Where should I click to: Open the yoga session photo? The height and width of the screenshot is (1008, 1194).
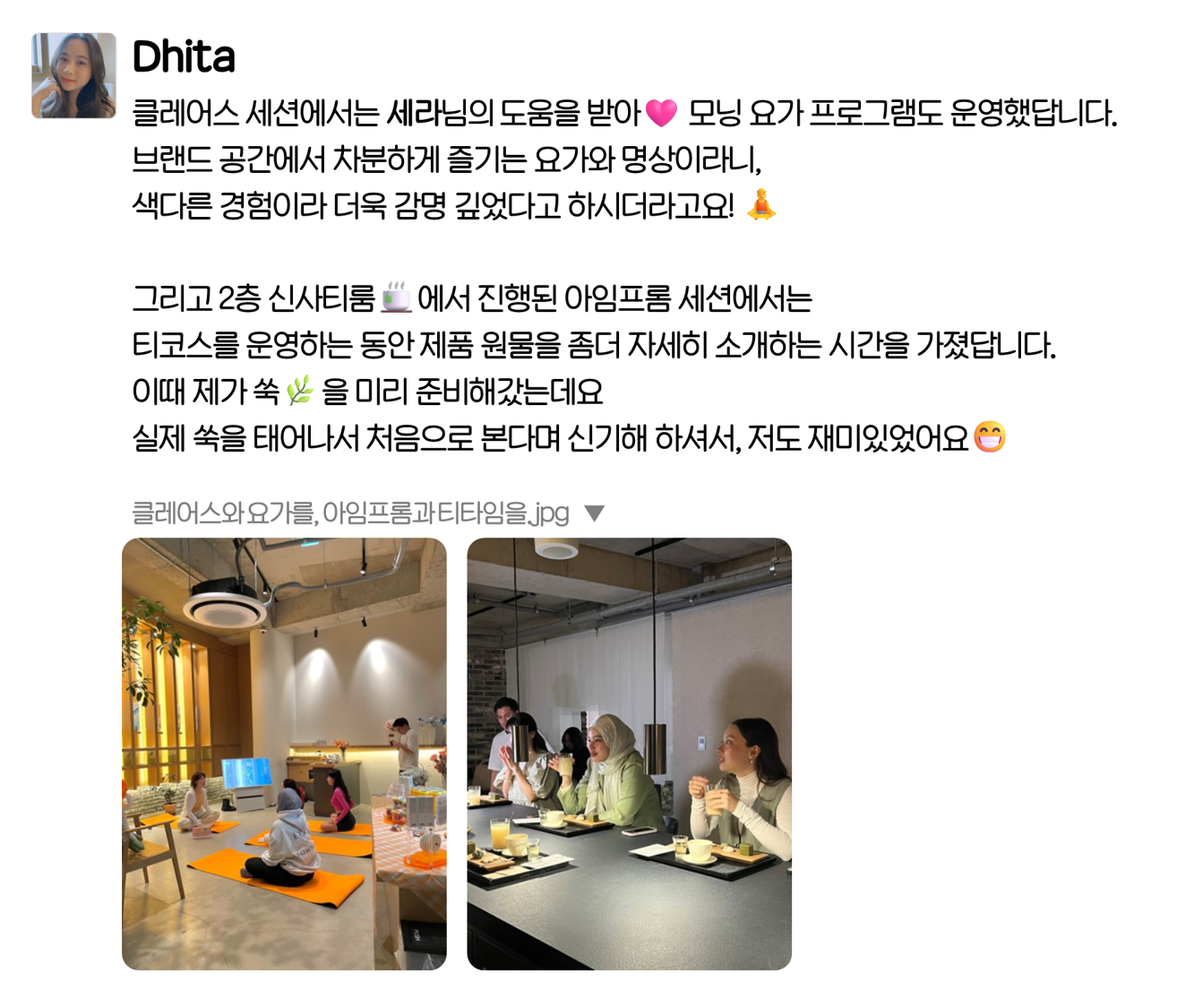[x=284, y=754]
